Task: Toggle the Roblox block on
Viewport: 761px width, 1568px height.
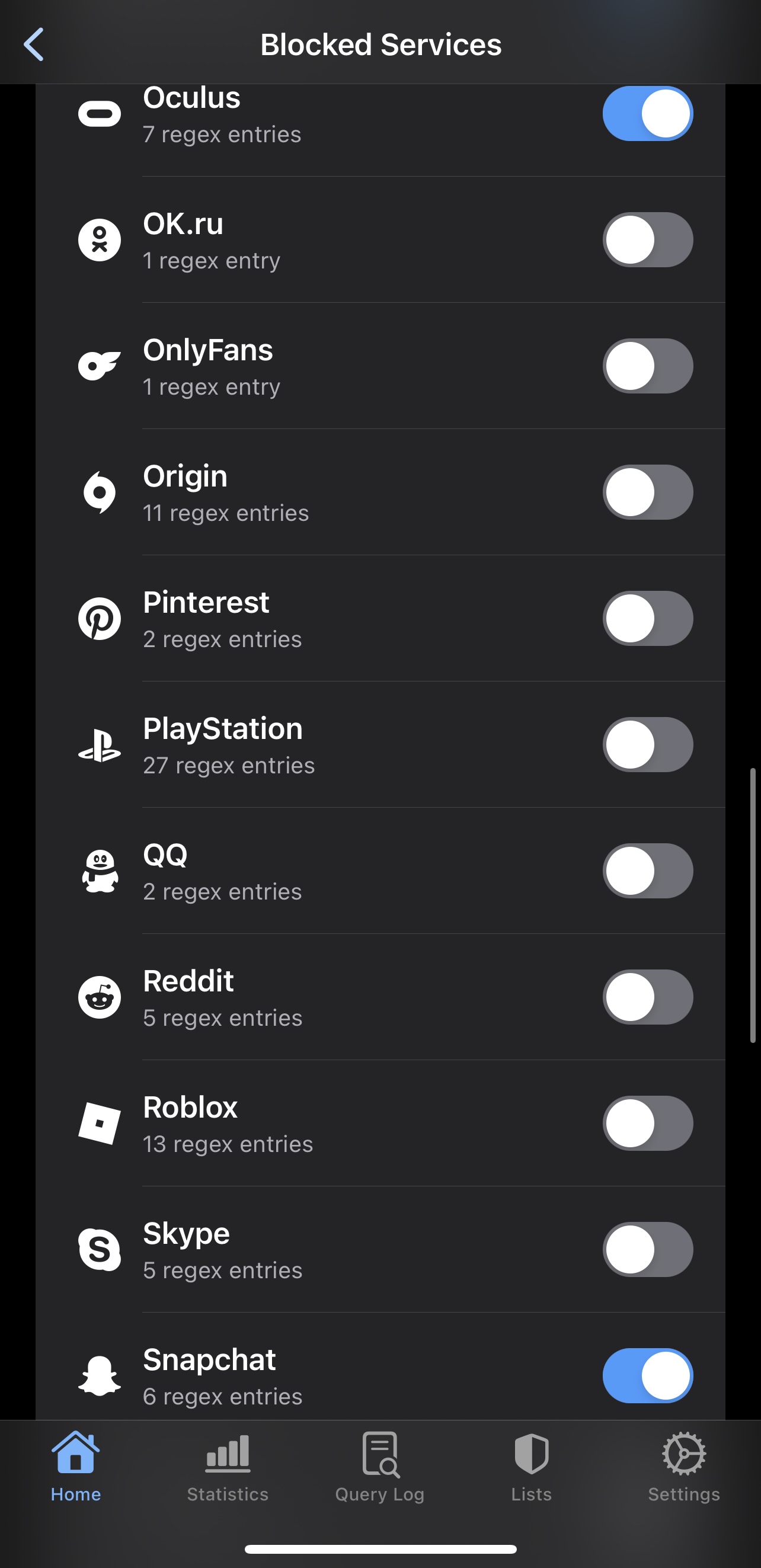Action: (x=648, y=1123)
